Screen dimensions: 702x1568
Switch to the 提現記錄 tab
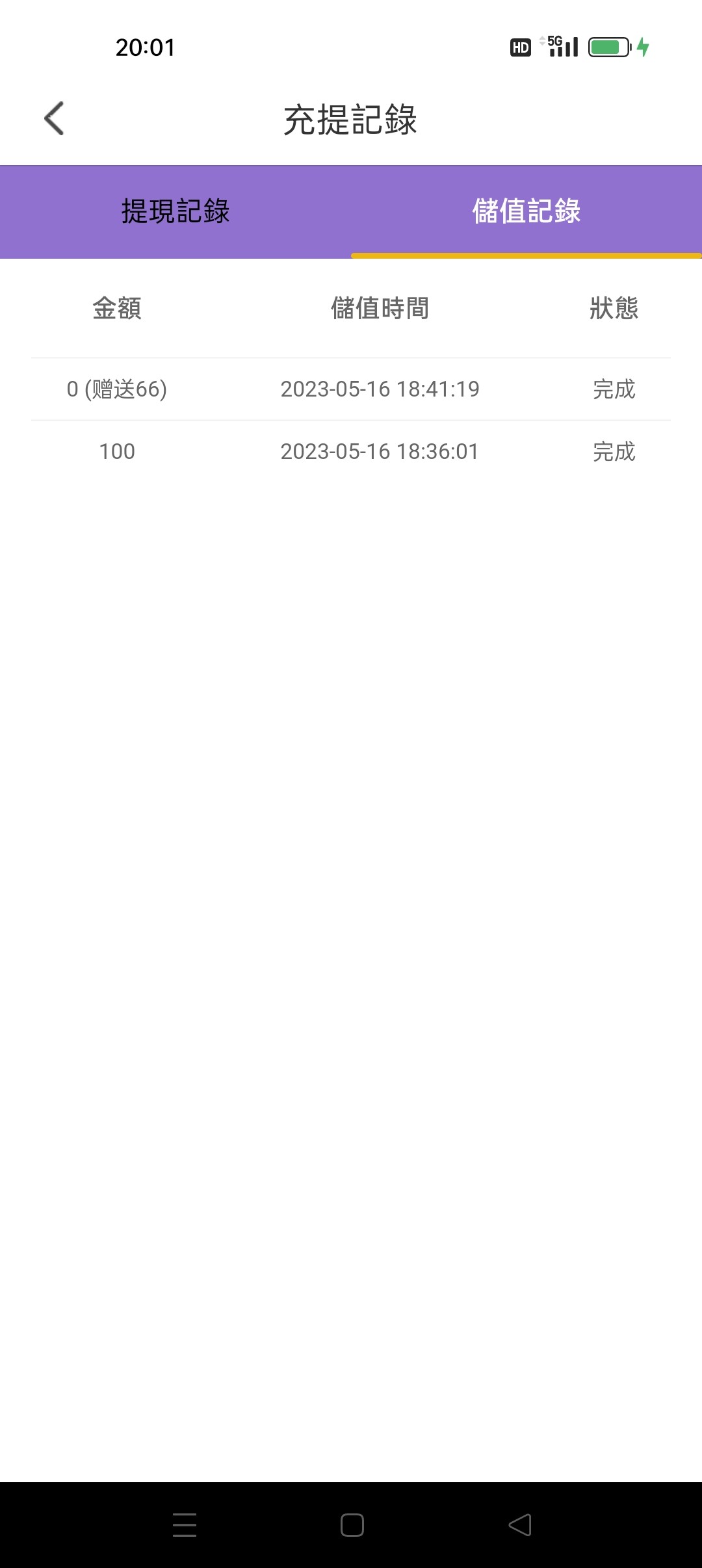point(175,211)
